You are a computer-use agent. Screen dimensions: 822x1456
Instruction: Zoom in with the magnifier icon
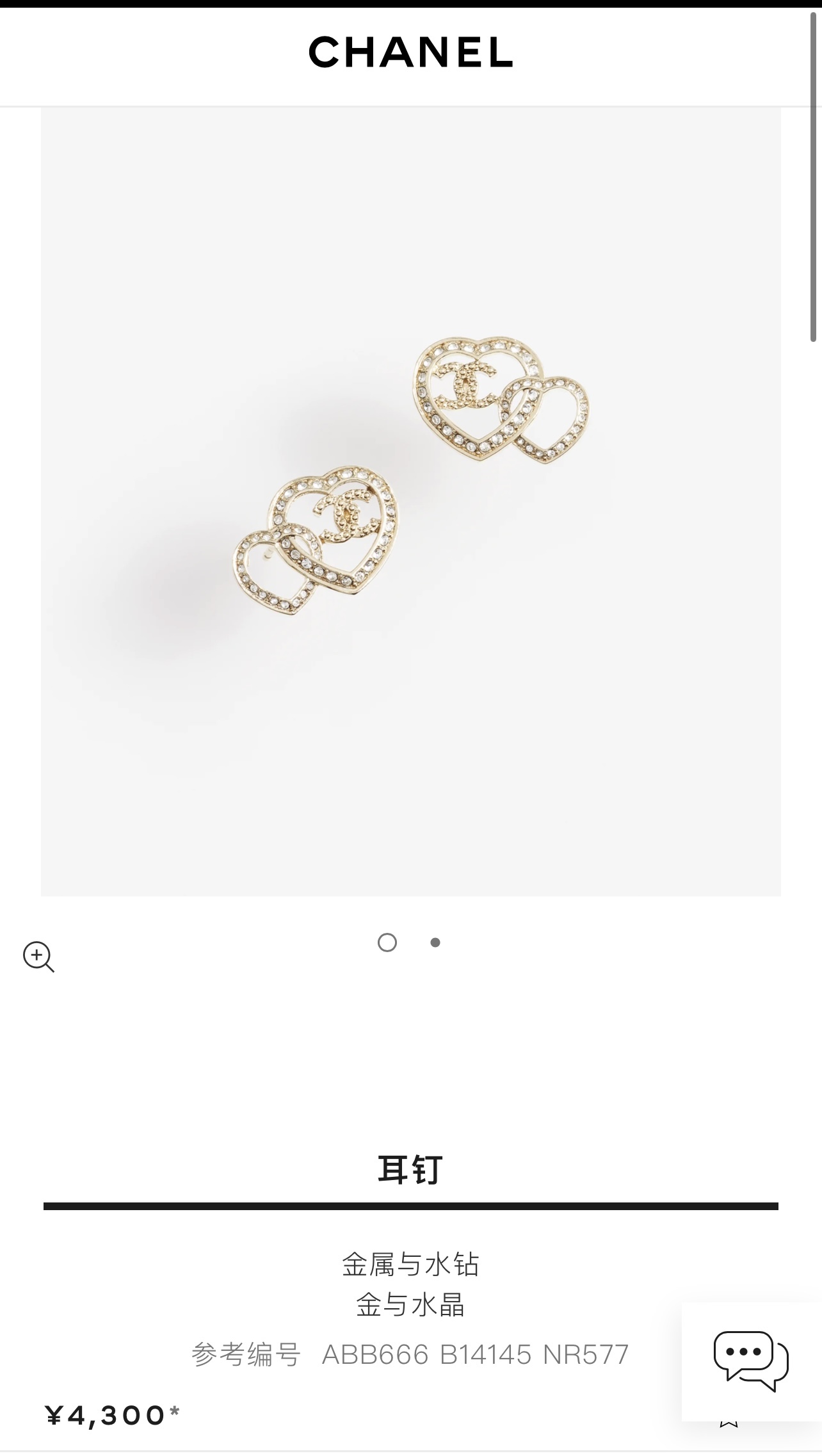38,957
